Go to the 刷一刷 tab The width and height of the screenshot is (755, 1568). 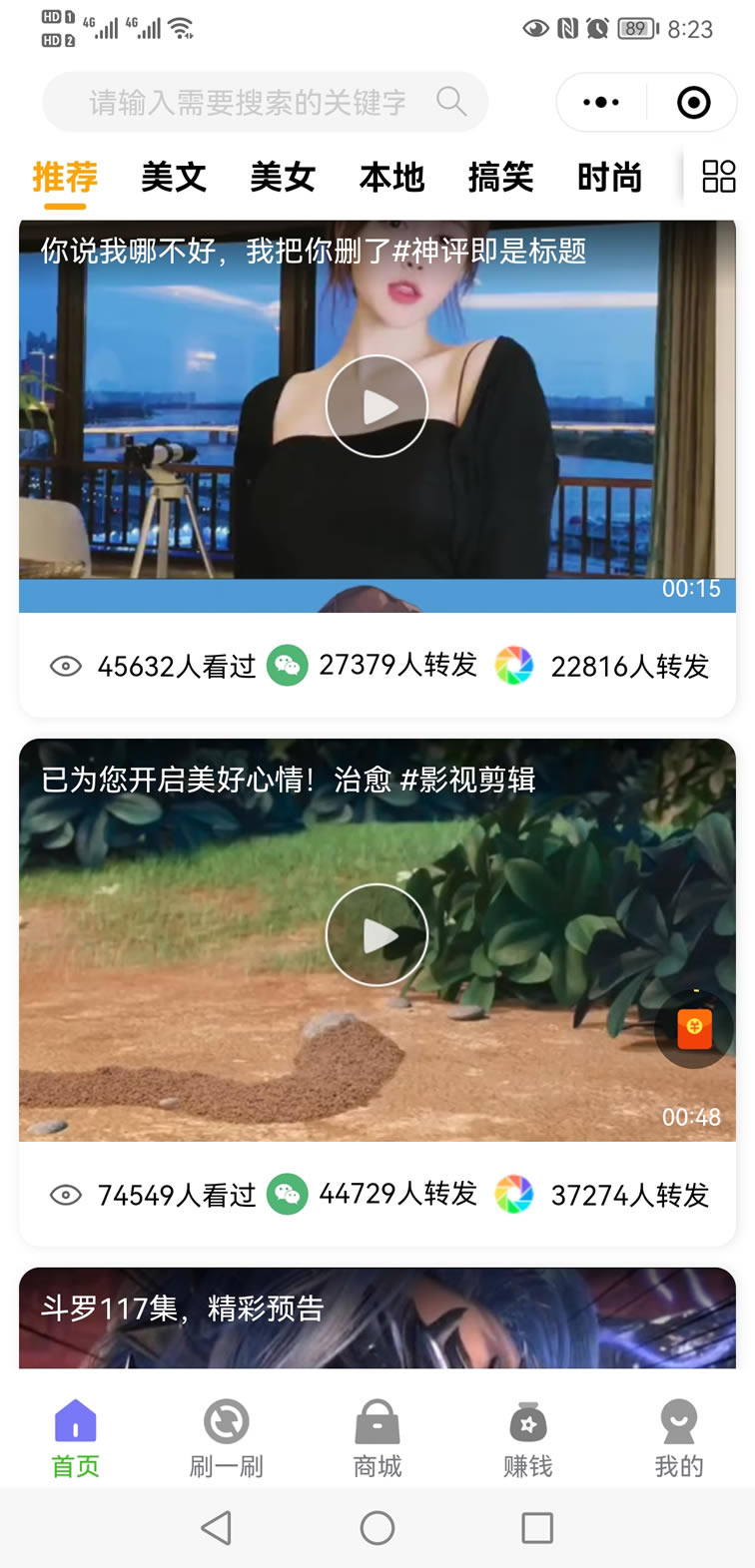click(227, 1438)
